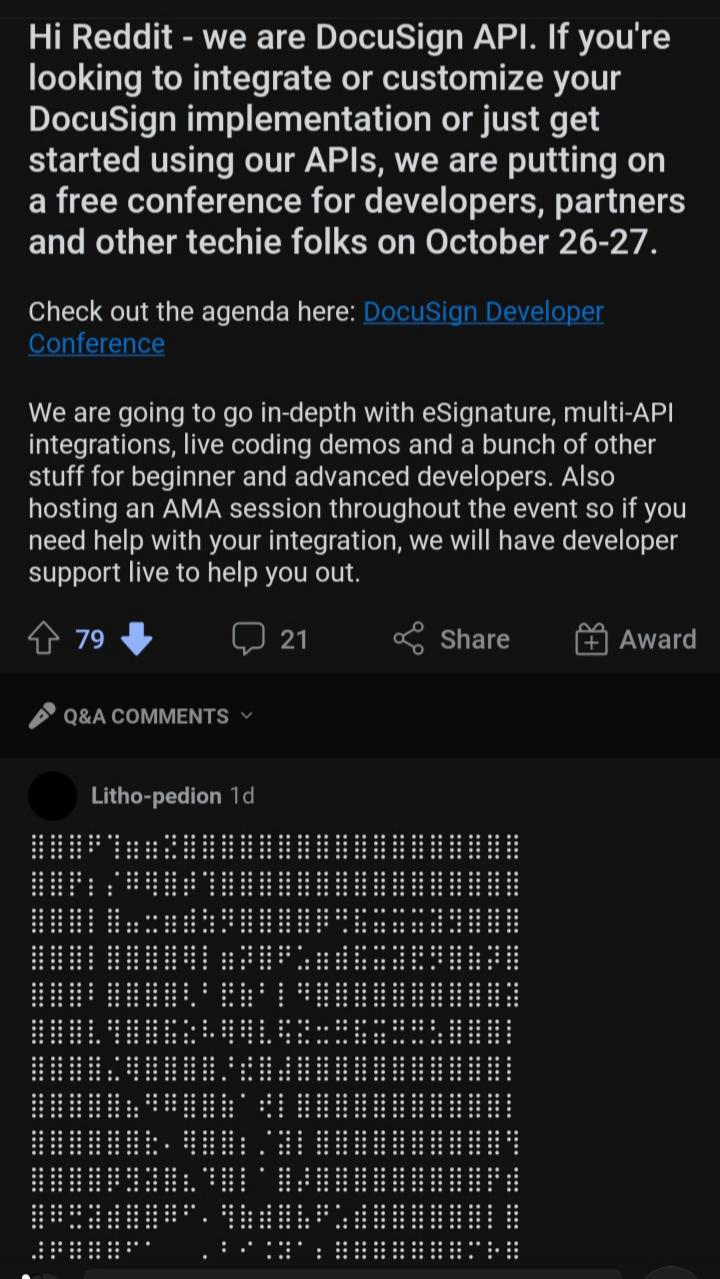
Task: Expand the Q&A Comments sort dropdown
Action: (x=142, y=716)
